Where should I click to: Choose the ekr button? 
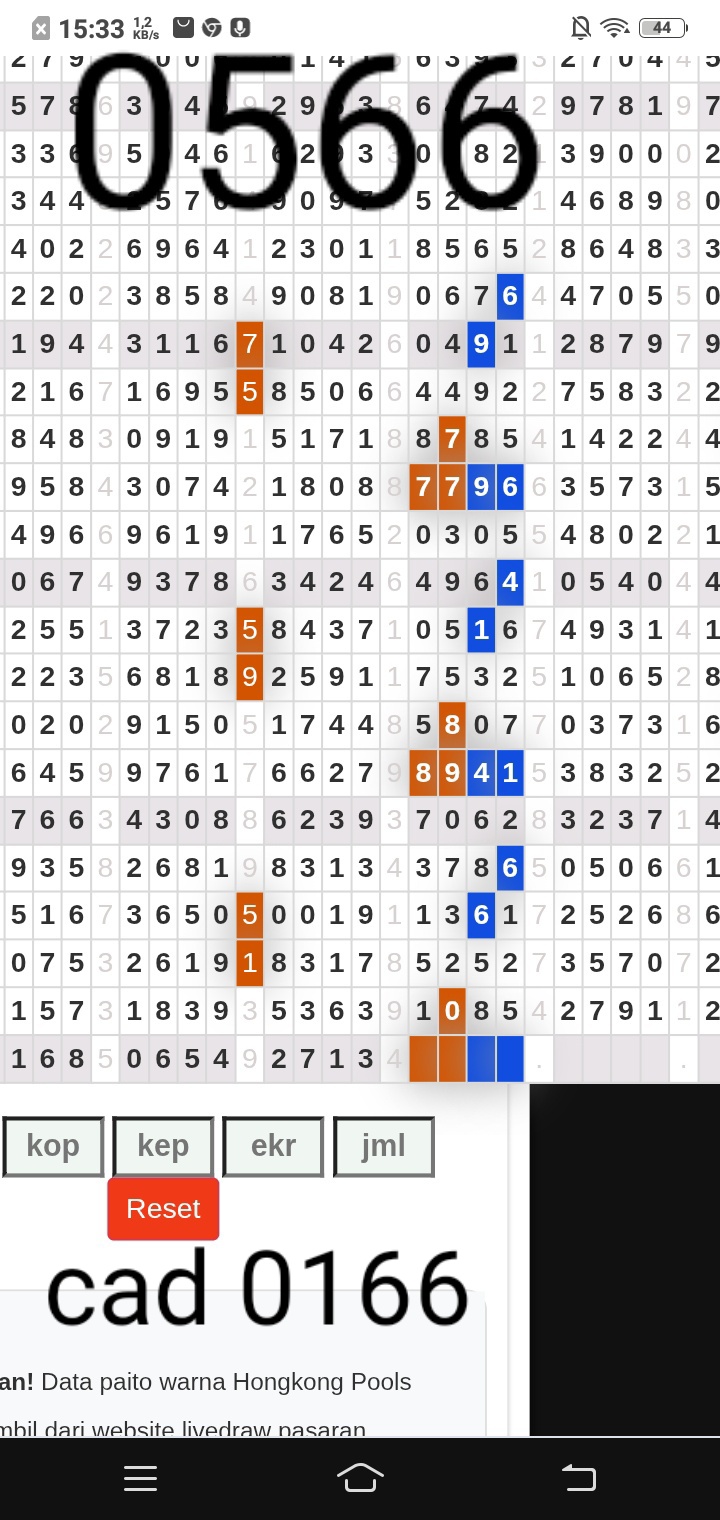(273, 1146)
